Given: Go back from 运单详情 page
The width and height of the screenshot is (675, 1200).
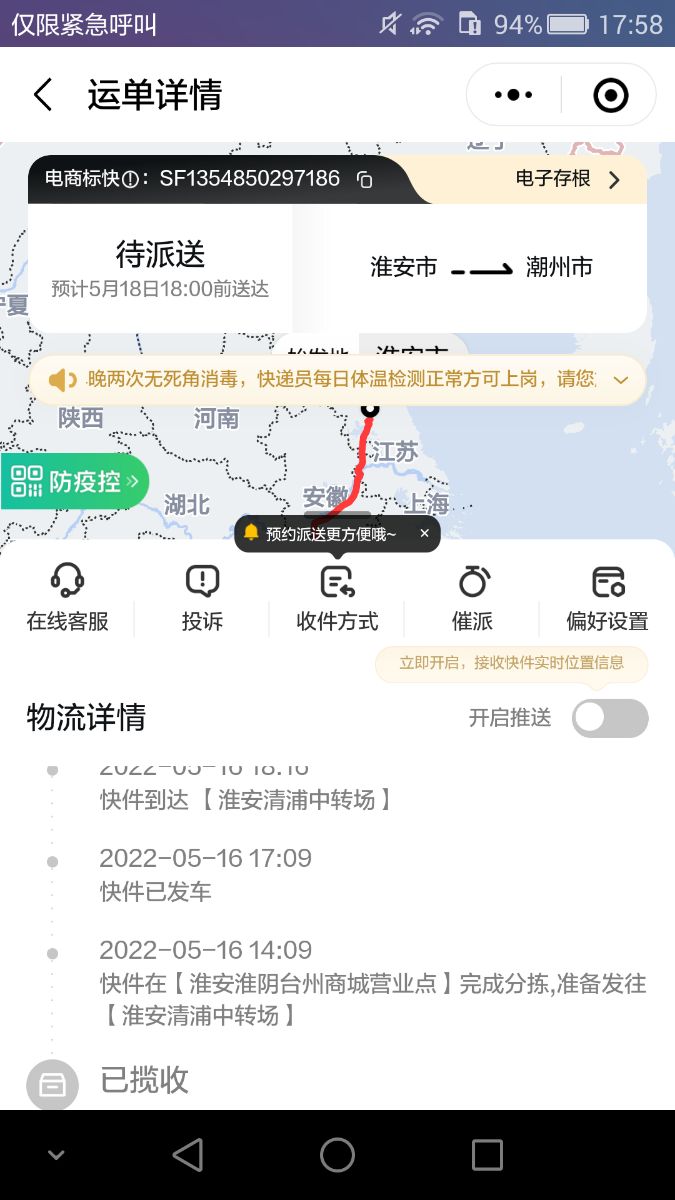Looking at the screenshot, I should tap(42, 96).
